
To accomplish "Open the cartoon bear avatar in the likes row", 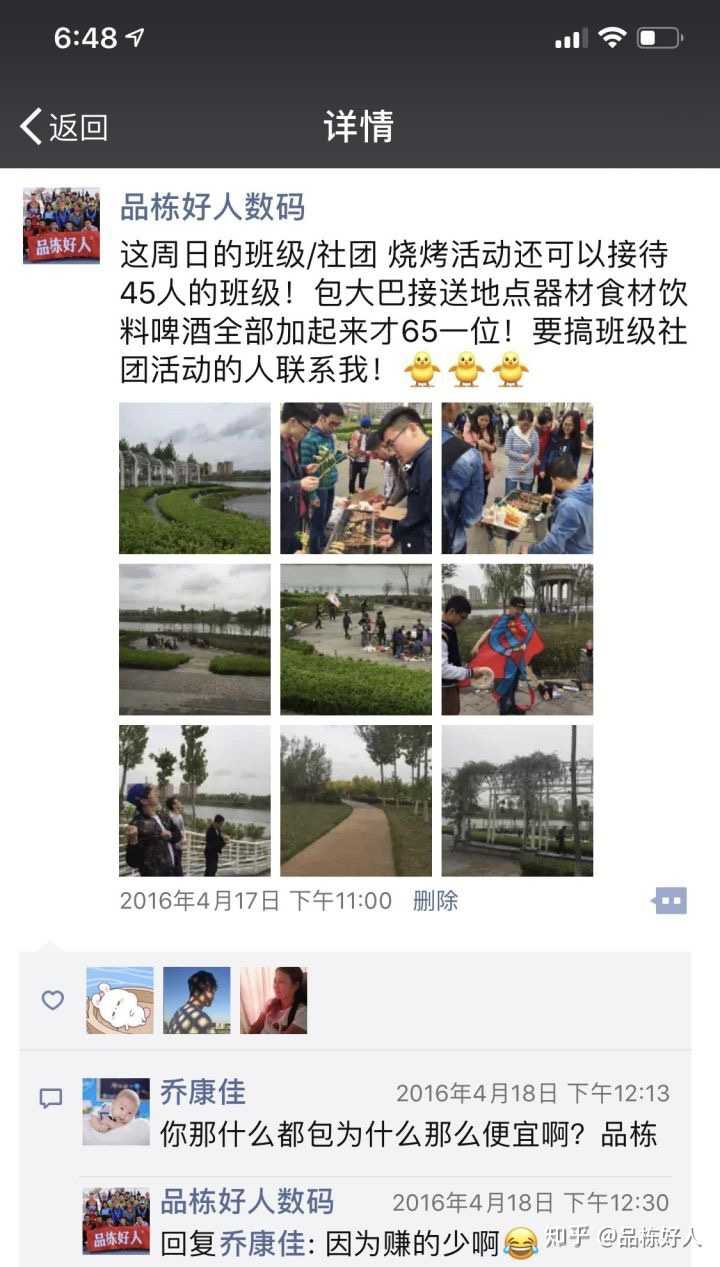I will (120, 1000).
